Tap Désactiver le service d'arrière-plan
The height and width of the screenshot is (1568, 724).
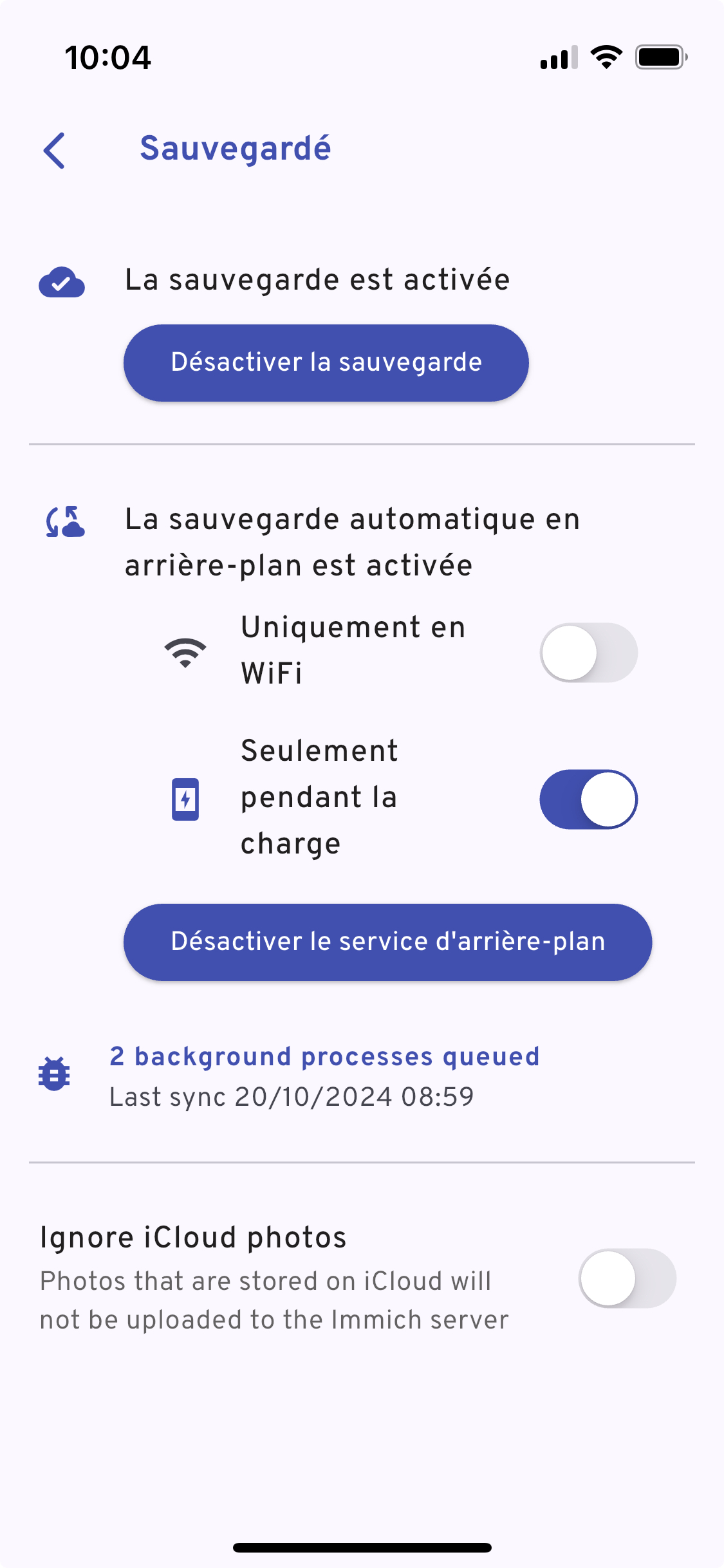tap(387, 942)
